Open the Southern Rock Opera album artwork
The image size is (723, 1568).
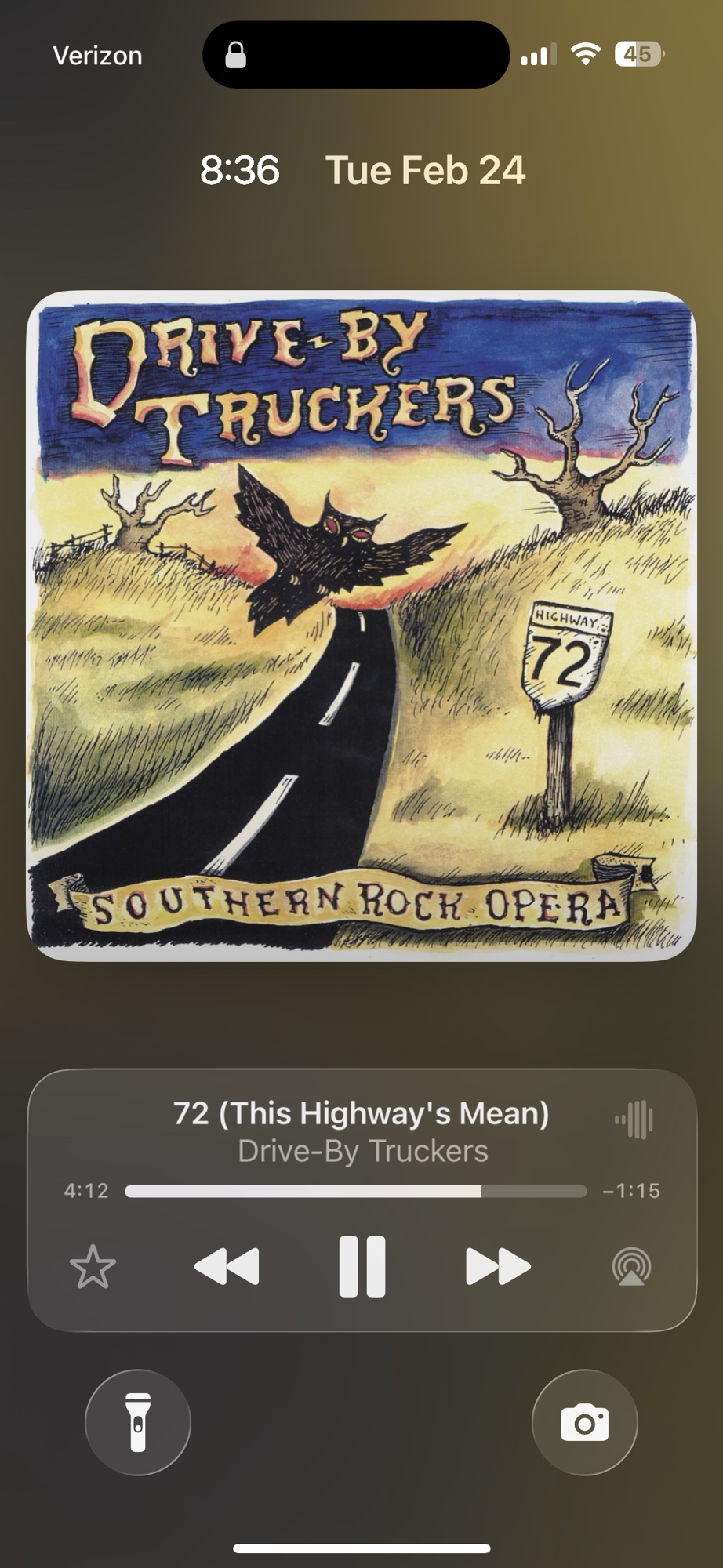coord(361,626)
